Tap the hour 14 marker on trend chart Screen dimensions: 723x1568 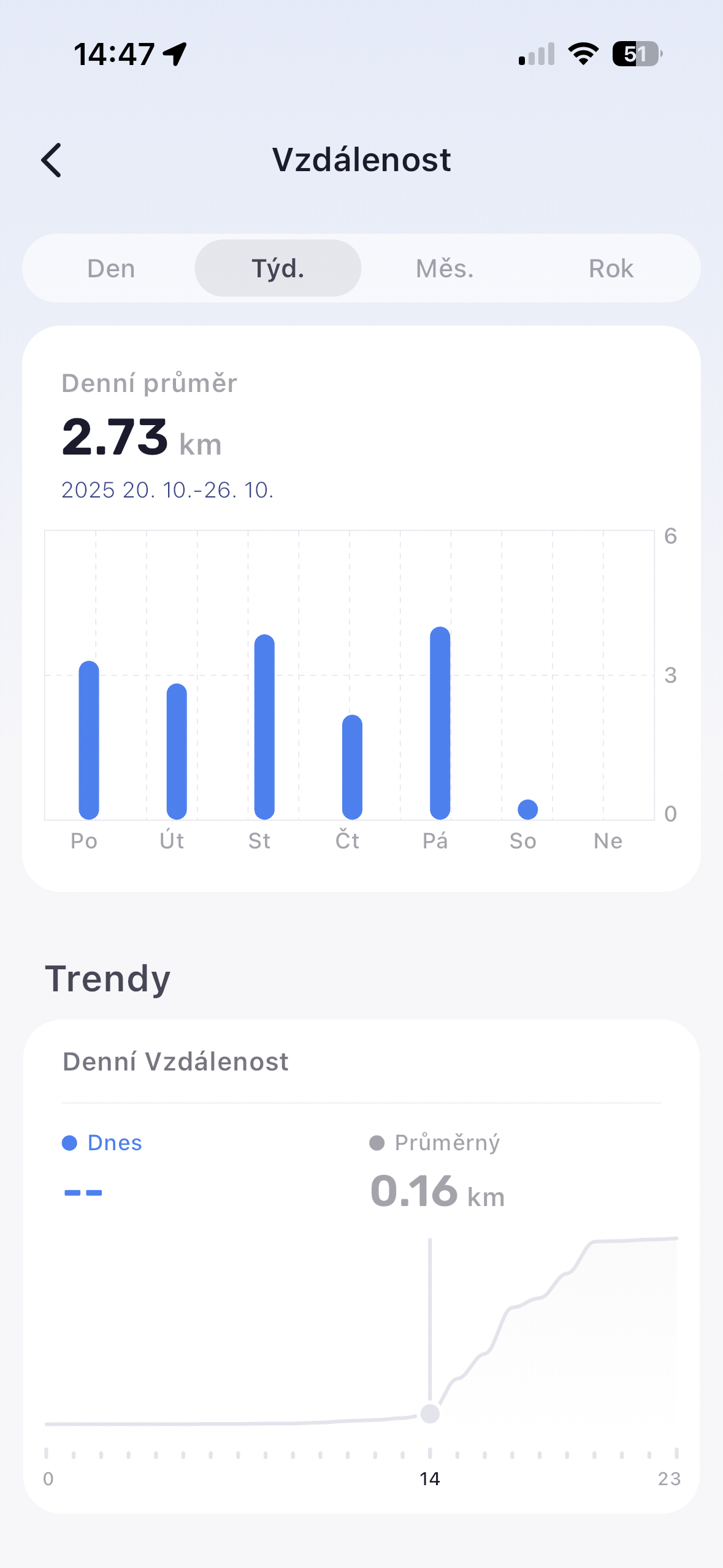[430, 1413]
